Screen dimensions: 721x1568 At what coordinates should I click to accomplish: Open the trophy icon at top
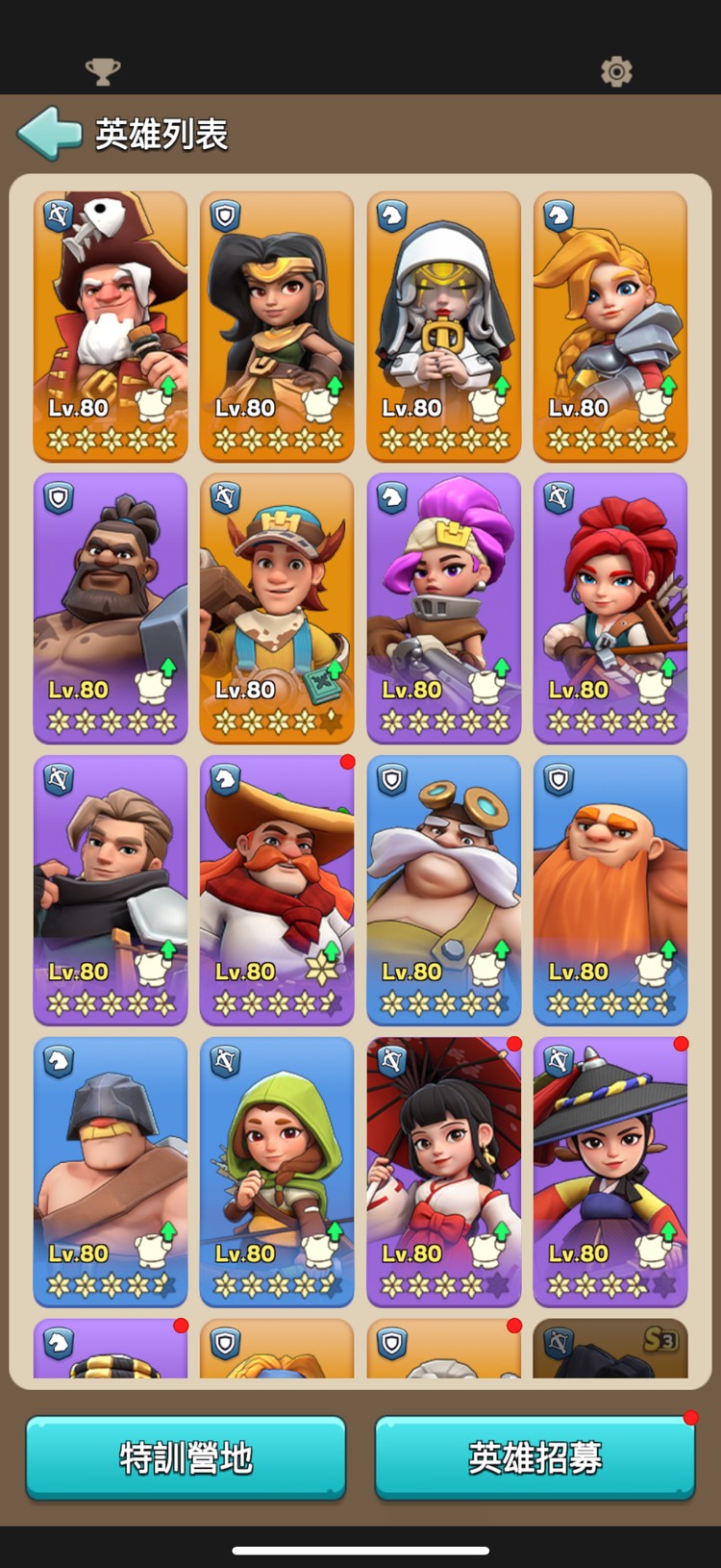tap(103, 71)
